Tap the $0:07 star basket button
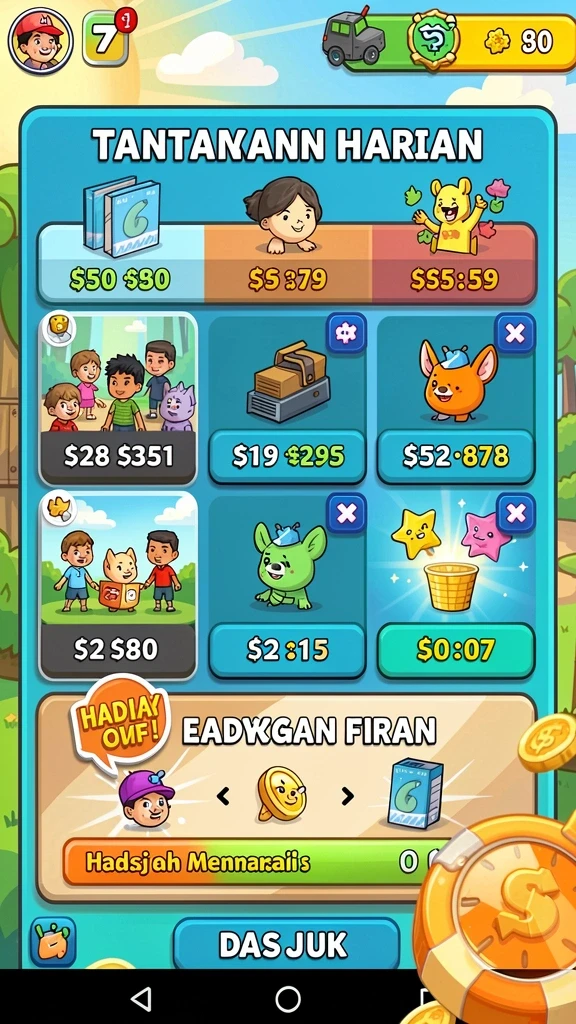 456,650
